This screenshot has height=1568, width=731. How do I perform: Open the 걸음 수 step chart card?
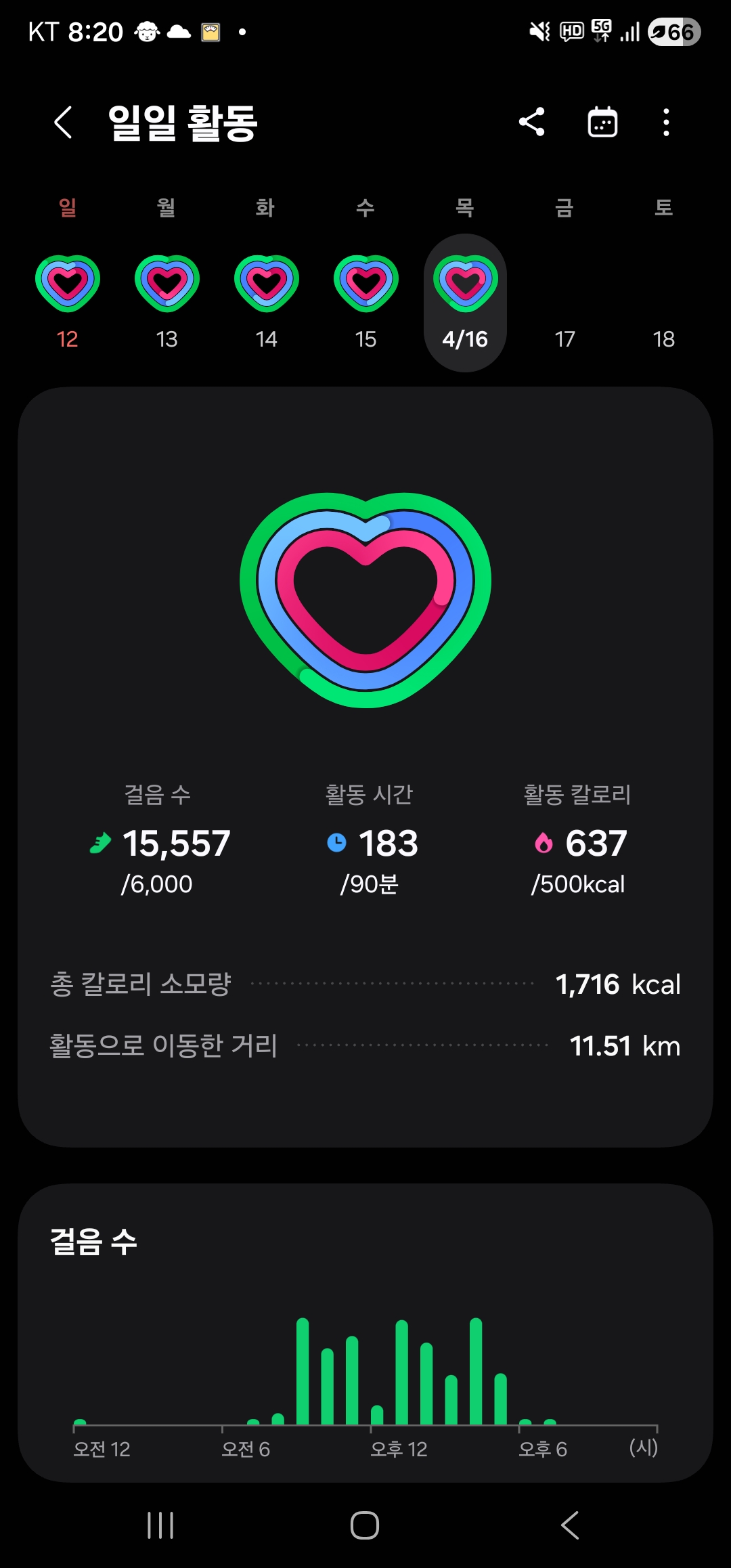pyautogui.click(x=365, y=1332)
